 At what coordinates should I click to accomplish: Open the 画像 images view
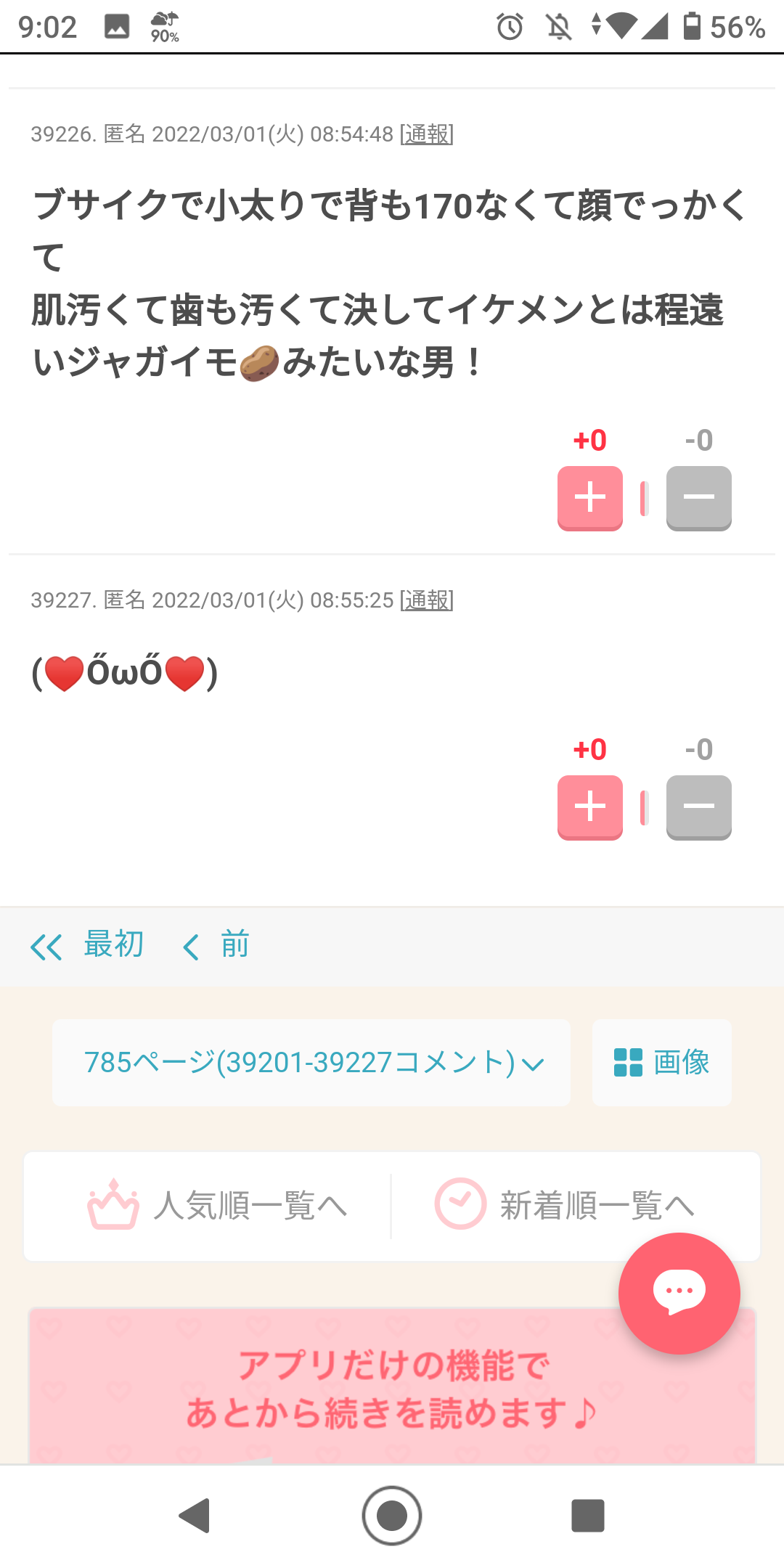(662, 1063)
